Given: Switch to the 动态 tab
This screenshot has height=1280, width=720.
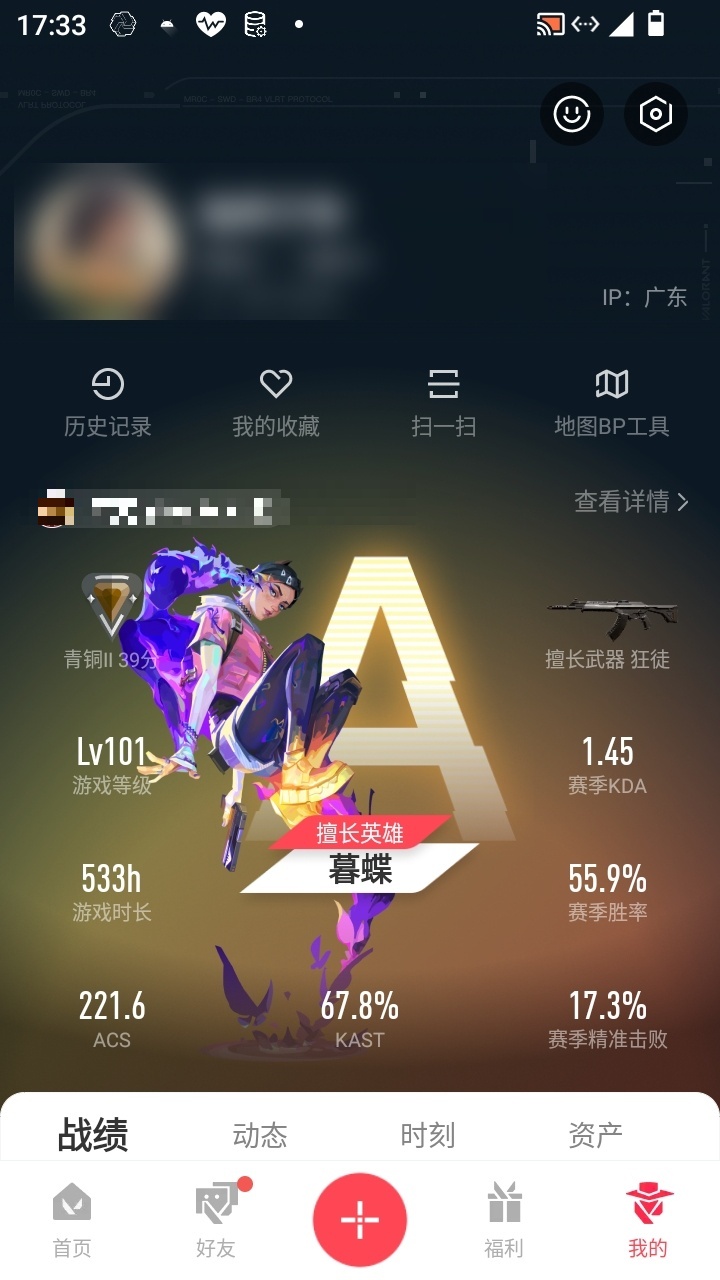Looking at the screenshot, I should tap(260, 1135).
